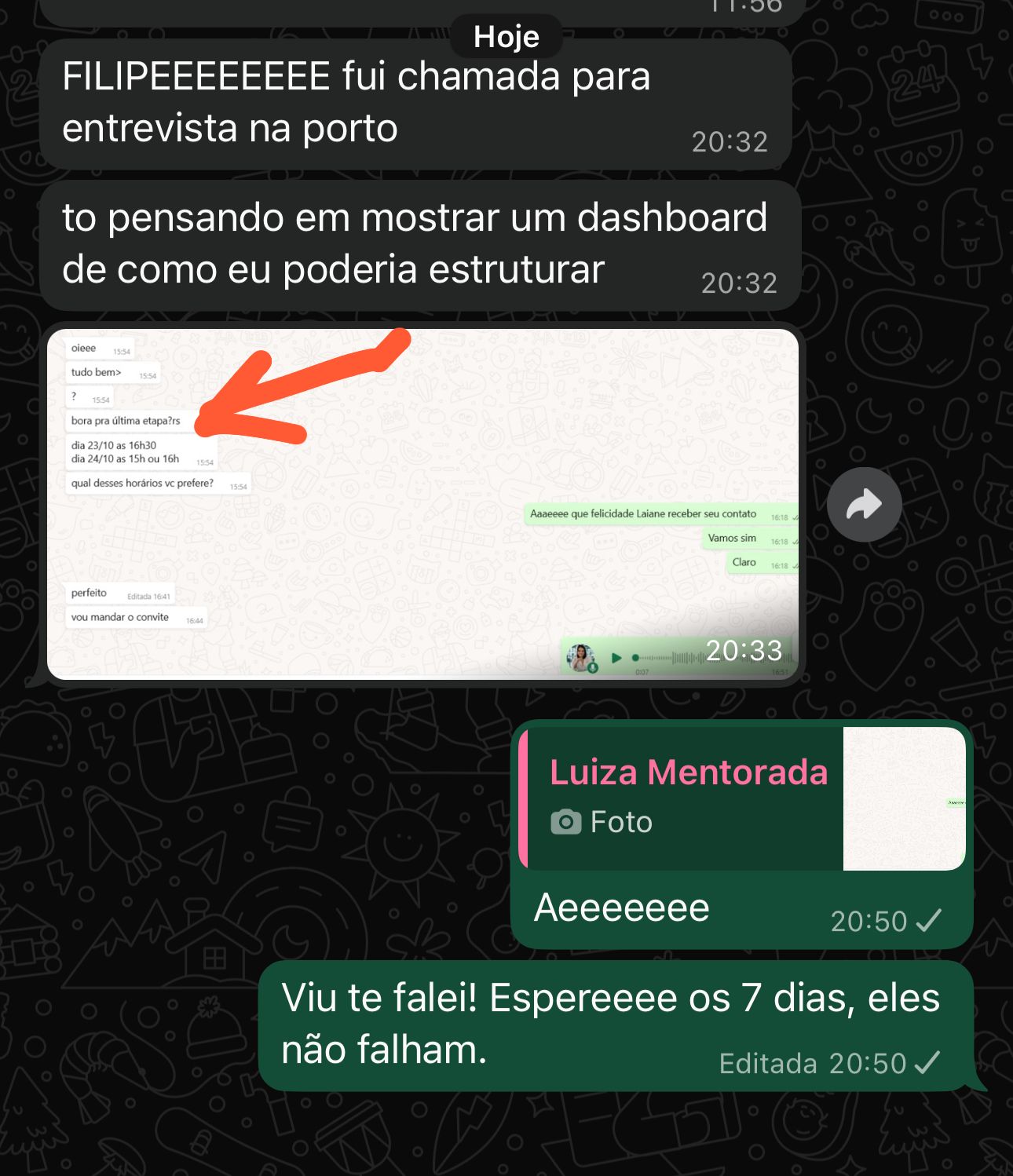Screen dimensions: 1013x1176
Task: Tap the checkmark beside "Editada 20:50"
Action: [927, 1063]
